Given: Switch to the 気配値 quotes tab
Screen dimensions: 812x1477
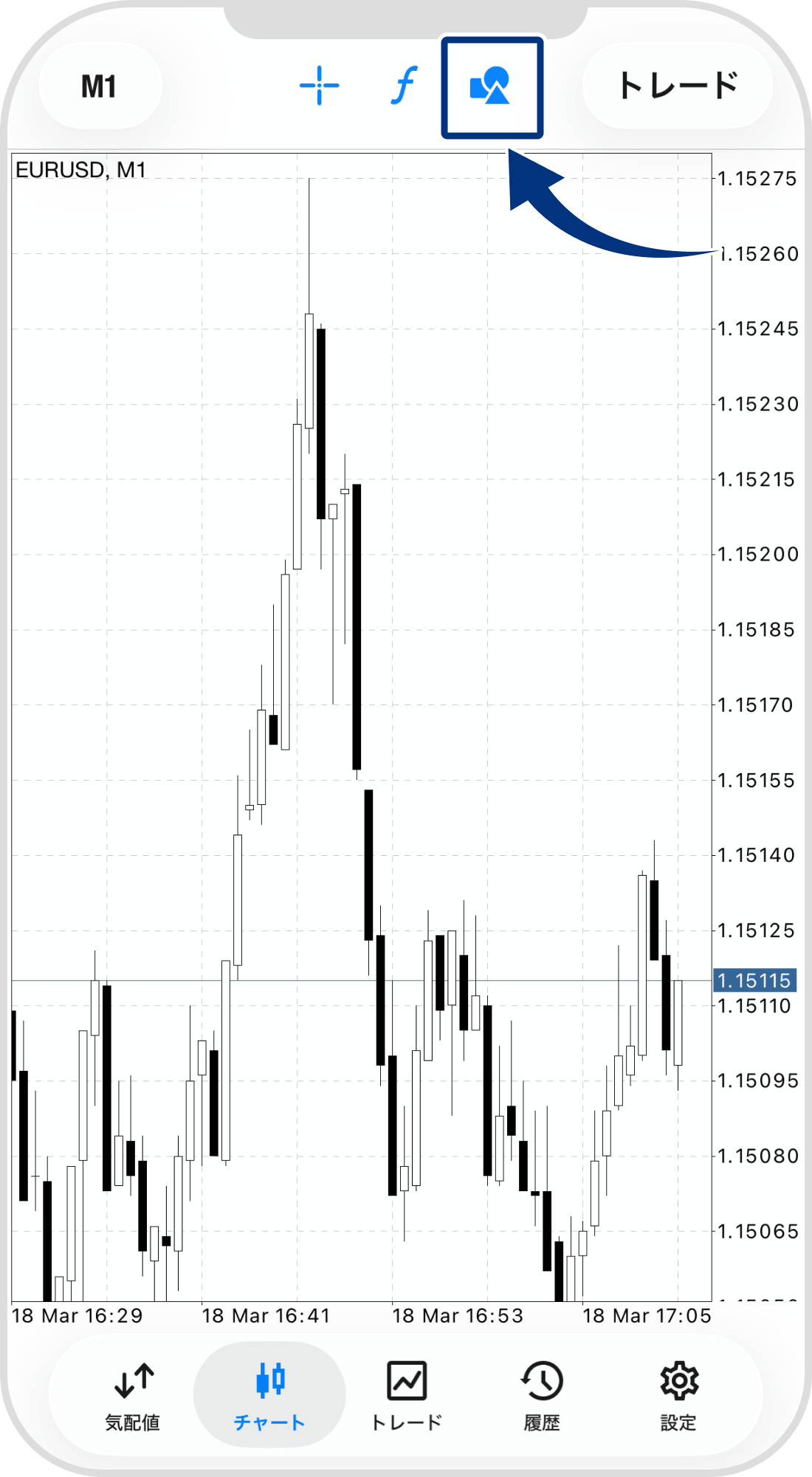Looking at the screenshot, I should (x=133, y=1395).
